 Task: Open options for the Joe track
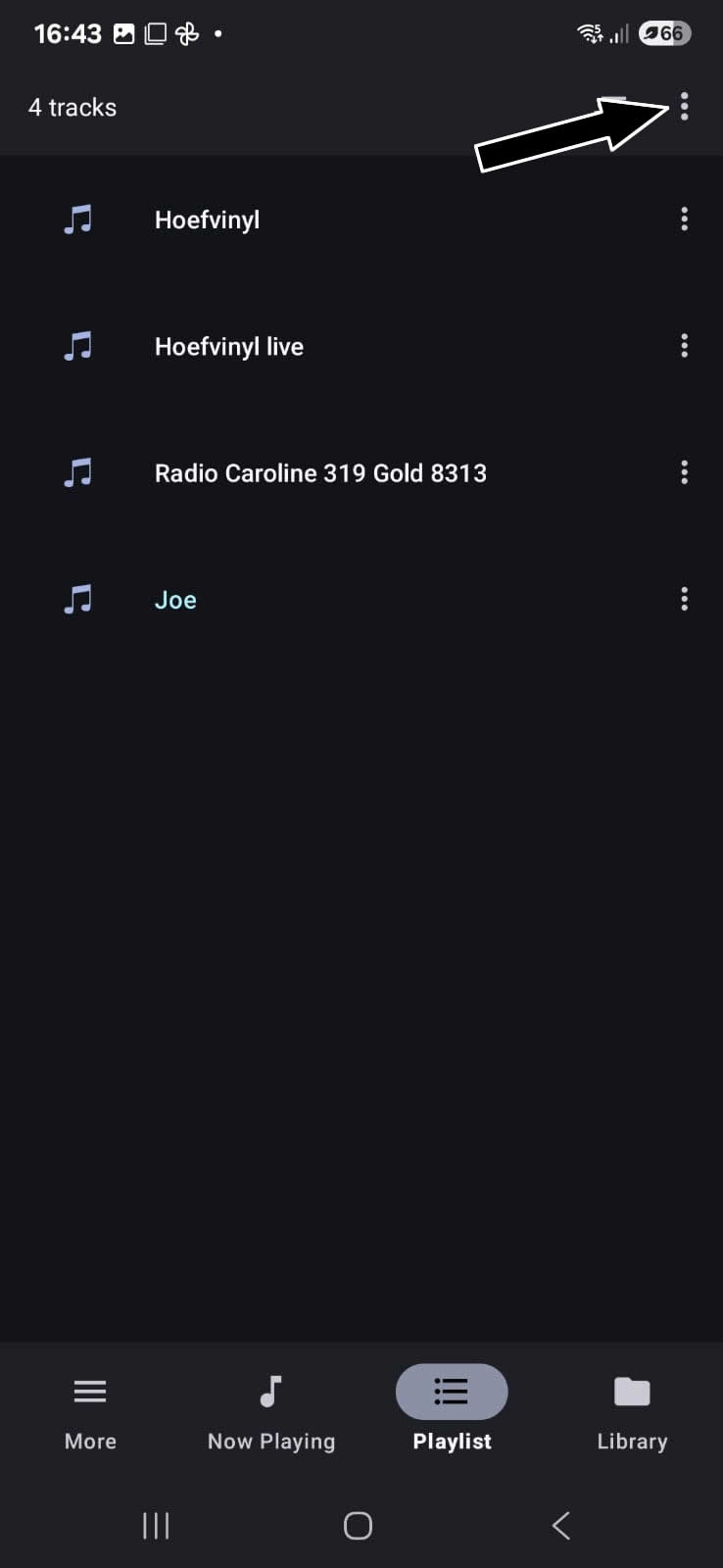pyautogui.click(x=684, y=599)
